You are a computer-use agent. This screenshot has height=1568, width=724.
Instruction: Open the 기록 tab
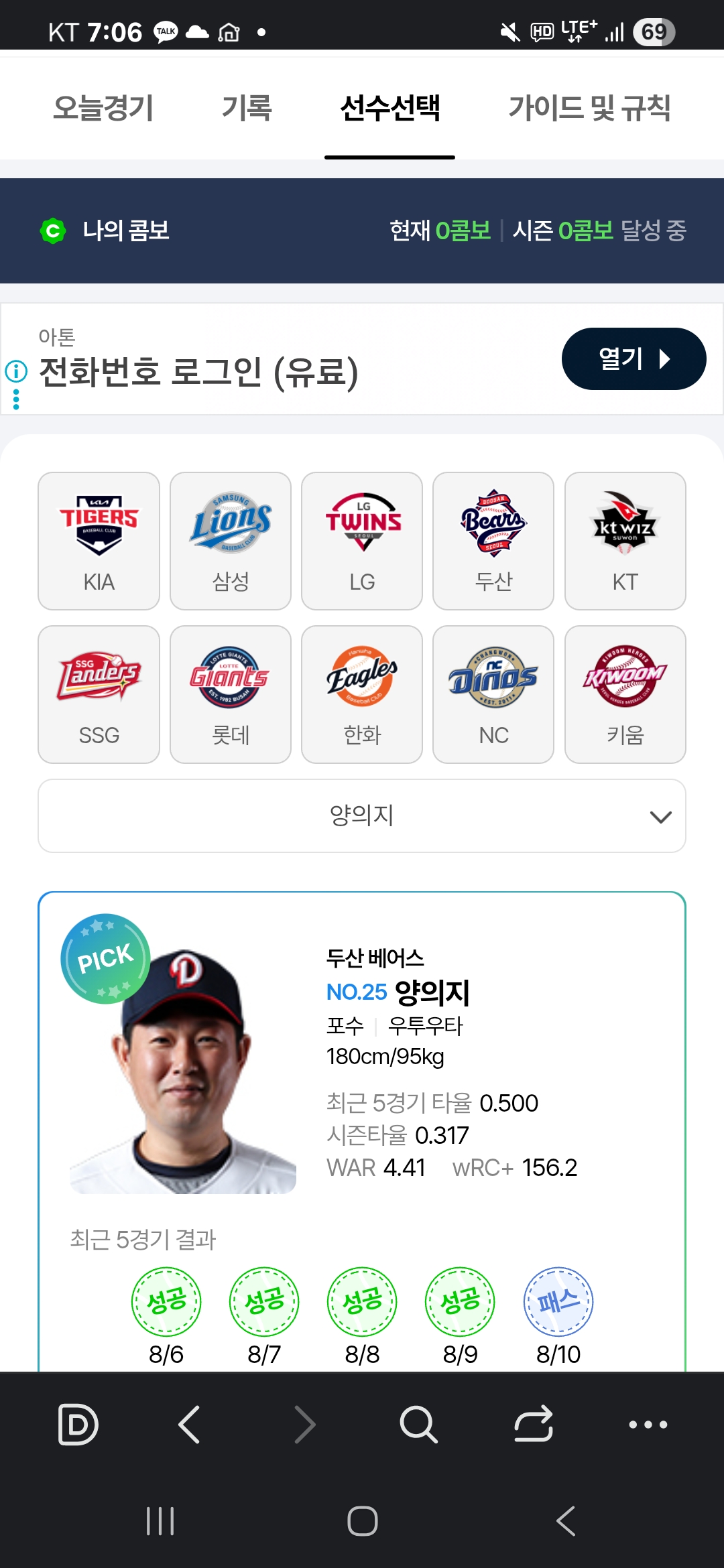(247, 108)
